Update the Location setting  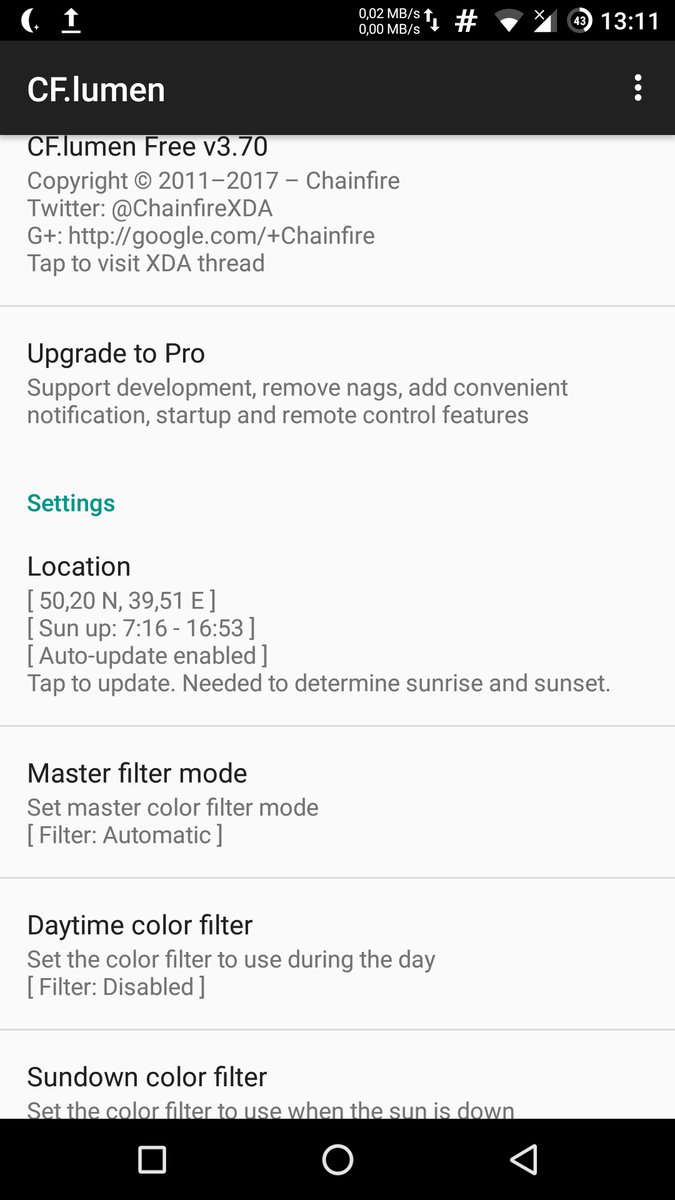click(337, 624)
